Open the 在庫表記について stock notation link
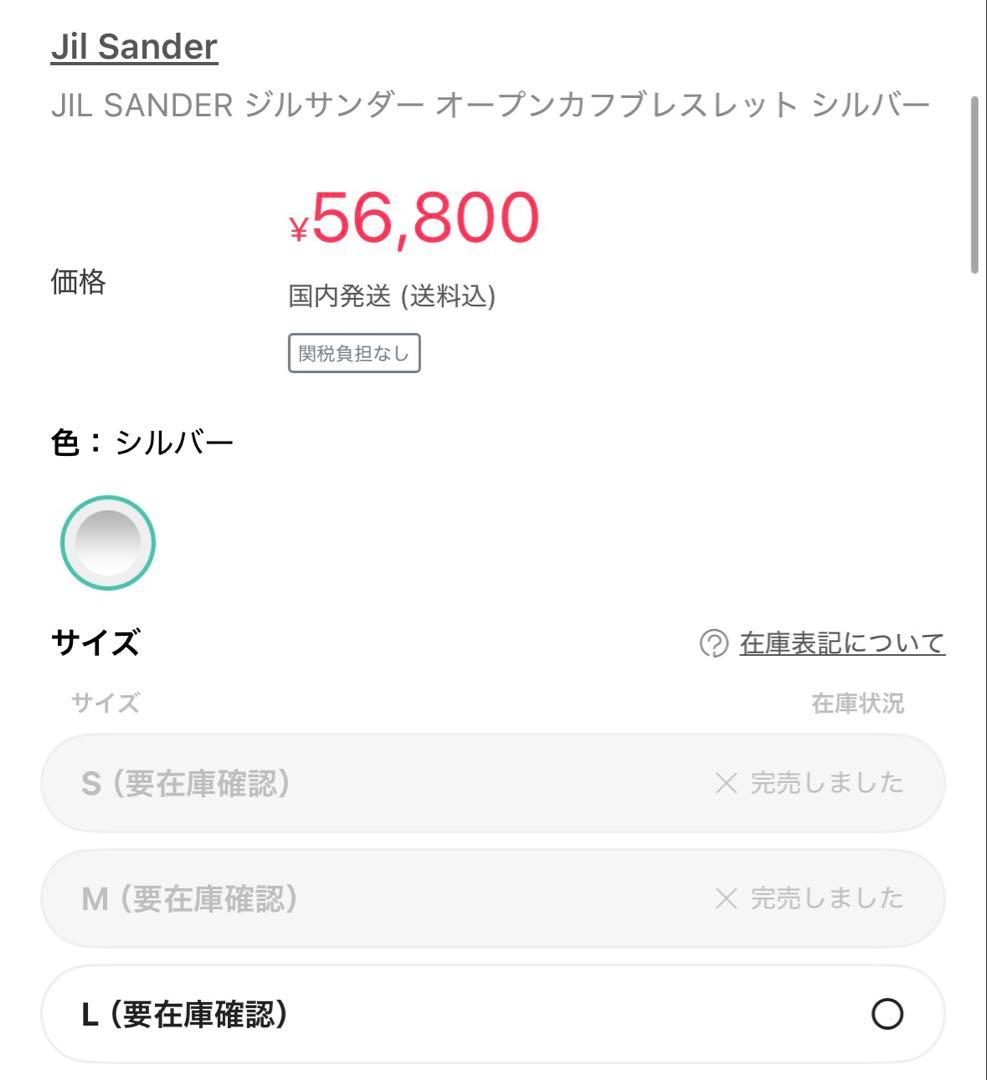This screenshot has width=987, height=1080. coord(838,644)
